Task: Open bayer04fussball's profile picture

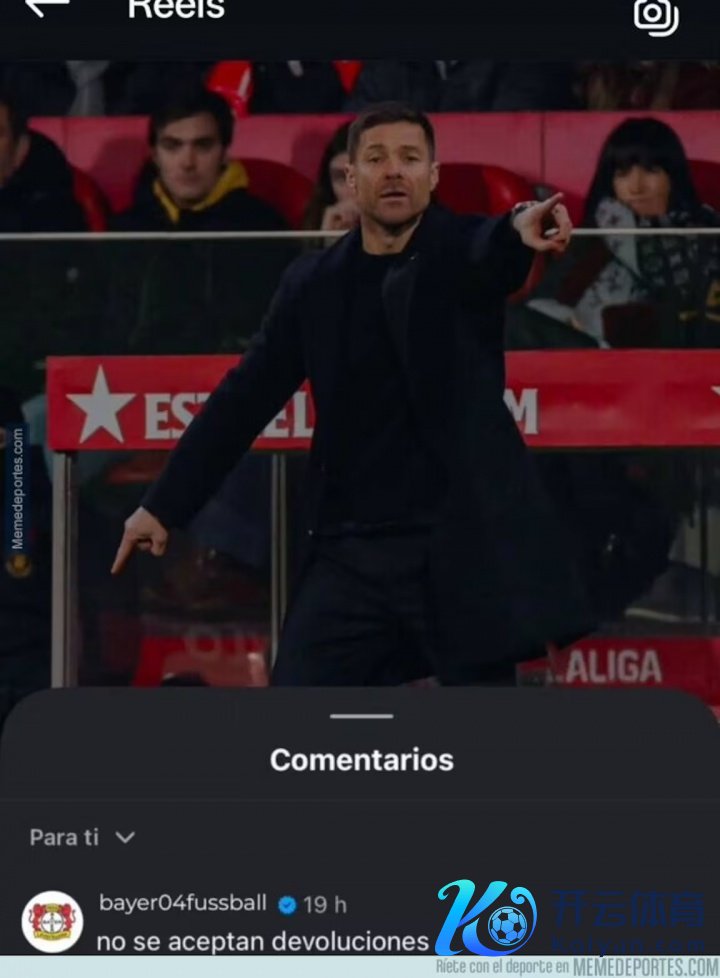Action: click(52, 921)
